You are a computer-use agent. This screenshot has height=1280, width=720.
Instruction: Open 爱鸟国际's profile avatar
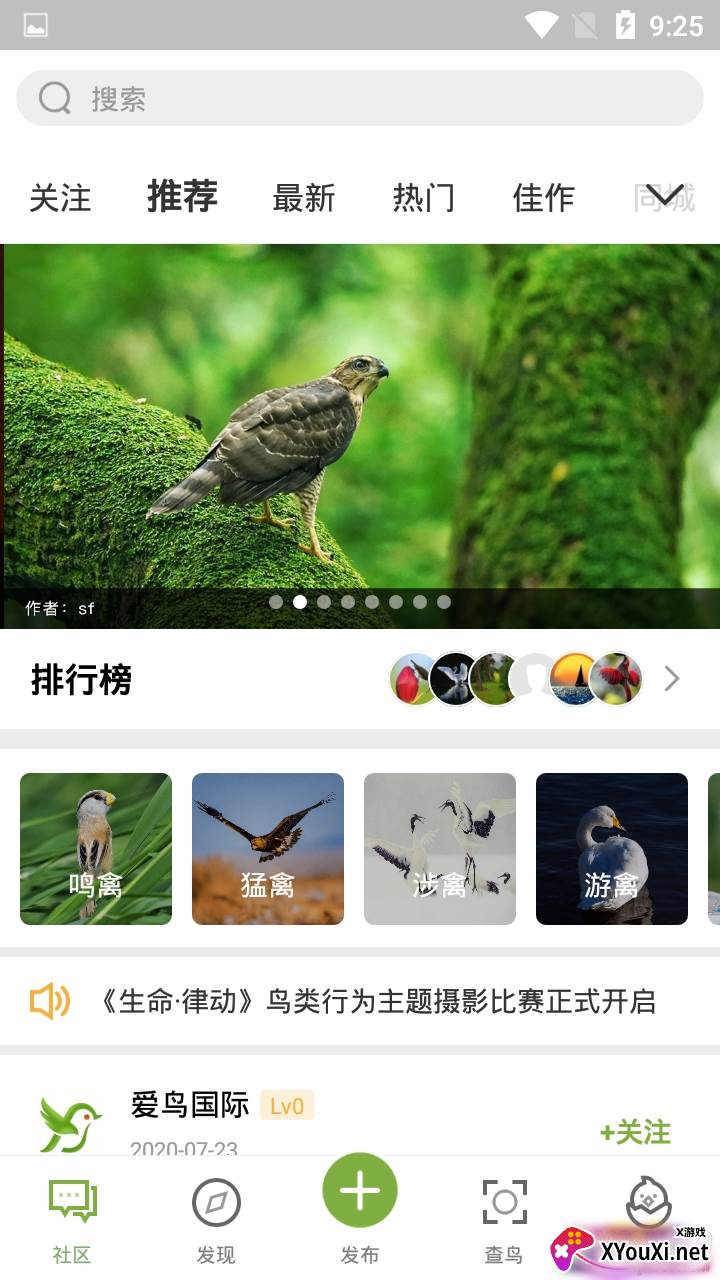click(x=70, y=1125)
